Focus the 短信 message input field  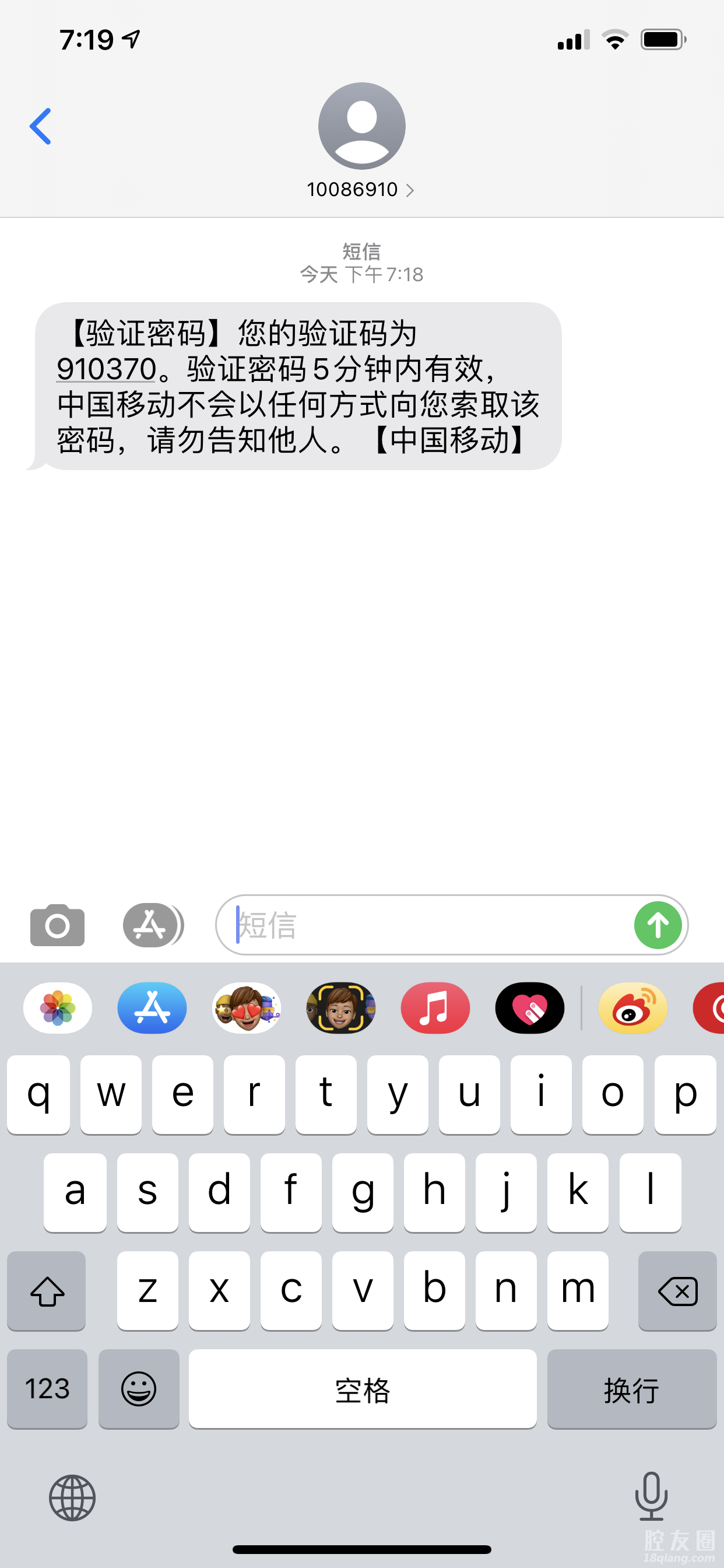click(426, 925)
